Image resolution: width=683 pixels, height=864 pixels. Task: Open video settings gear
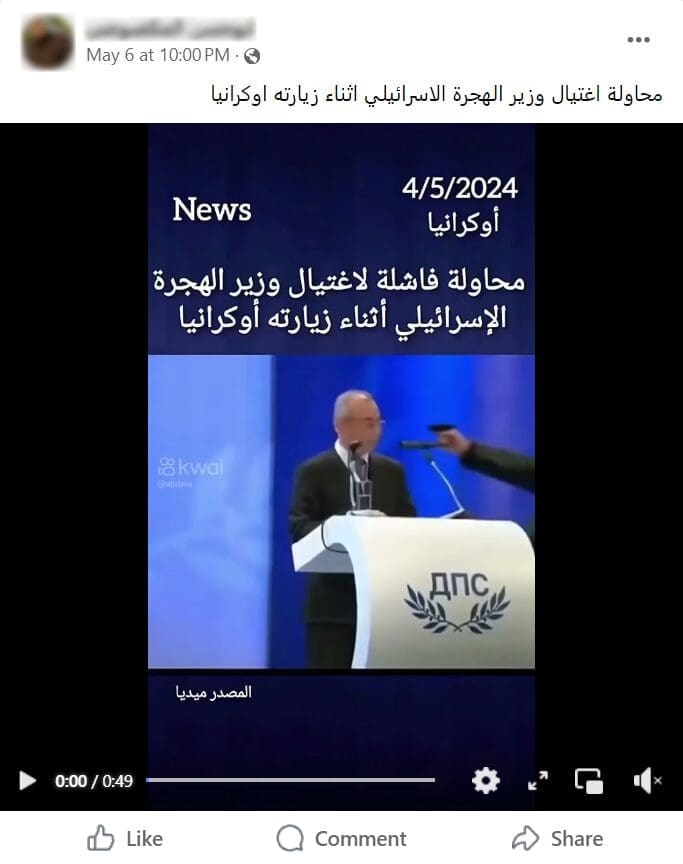tap(486, 781)
